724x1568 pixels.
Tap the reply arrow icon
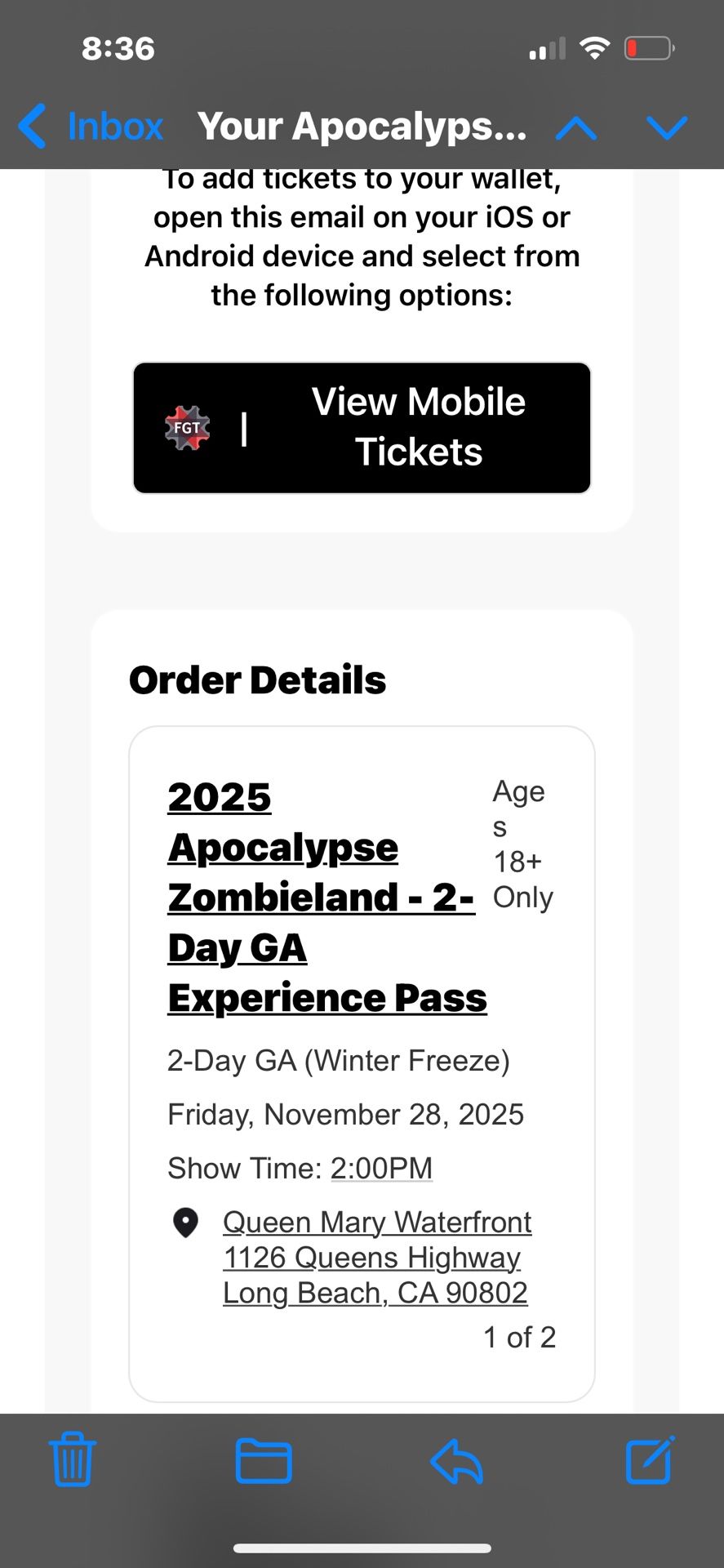[x=455, y=1462]
